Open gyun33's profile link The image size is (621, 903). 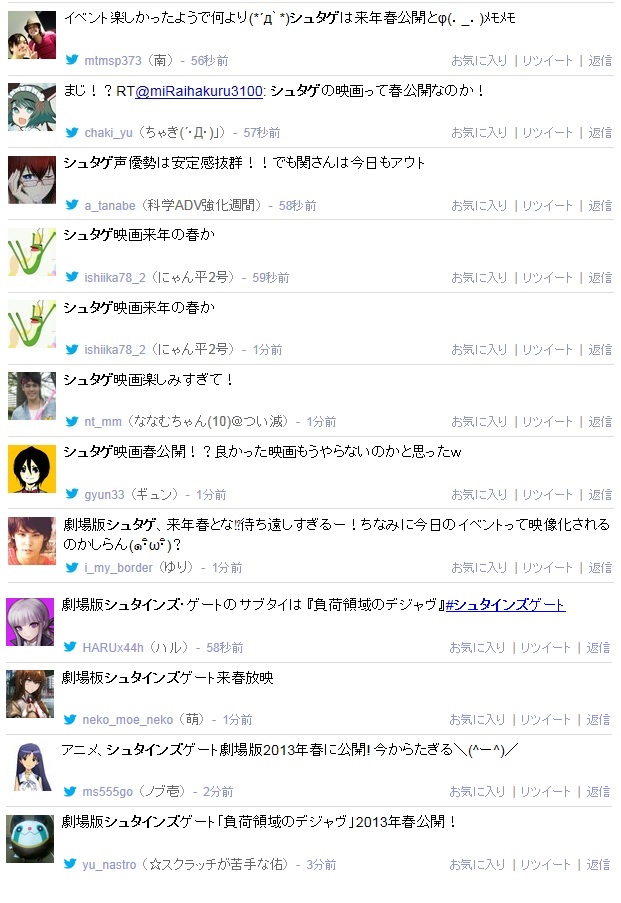(104, 494)
